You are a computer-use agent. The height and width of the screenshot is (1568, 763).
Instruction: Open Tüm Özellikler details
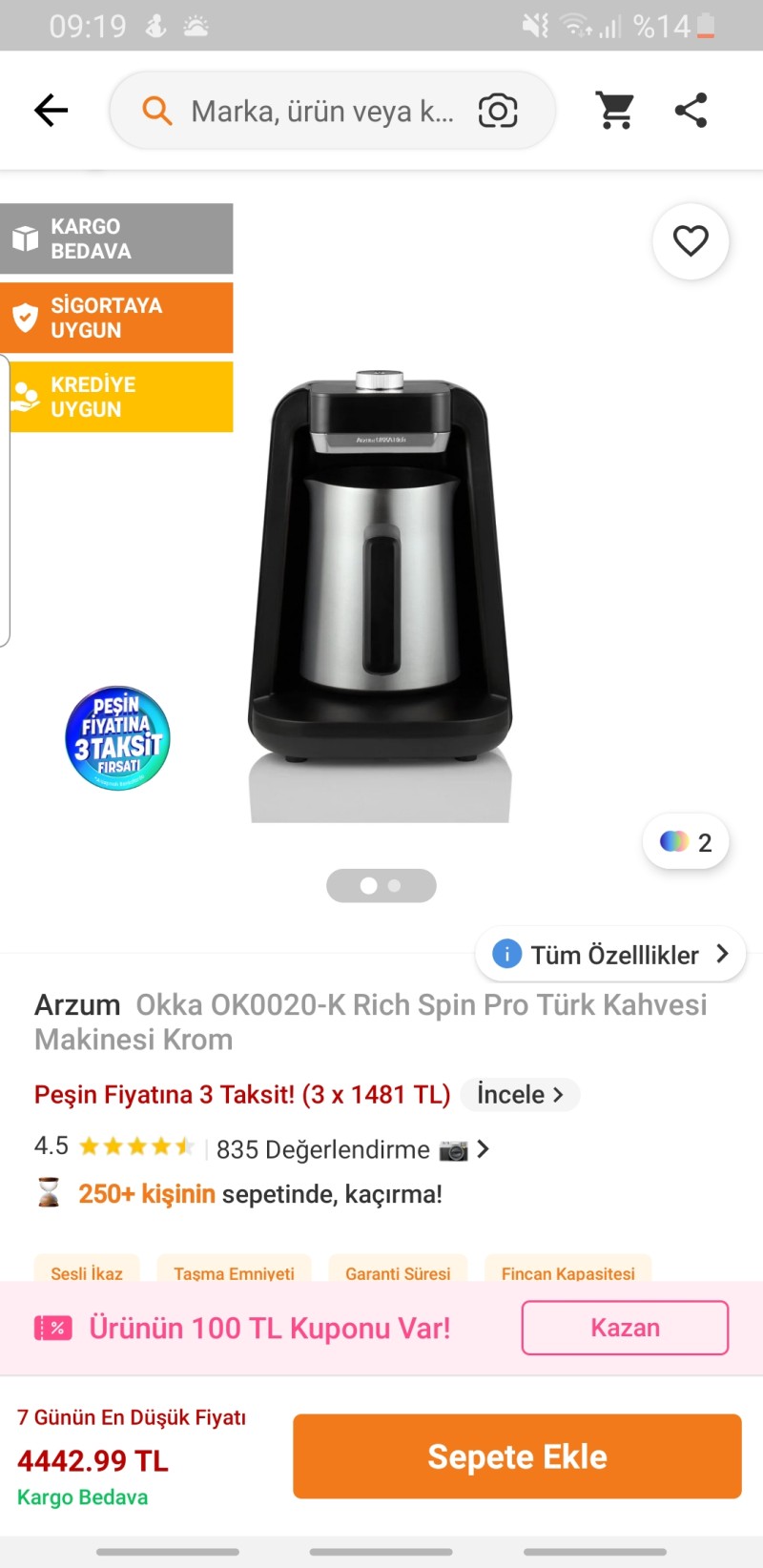[x=610, y=954]
